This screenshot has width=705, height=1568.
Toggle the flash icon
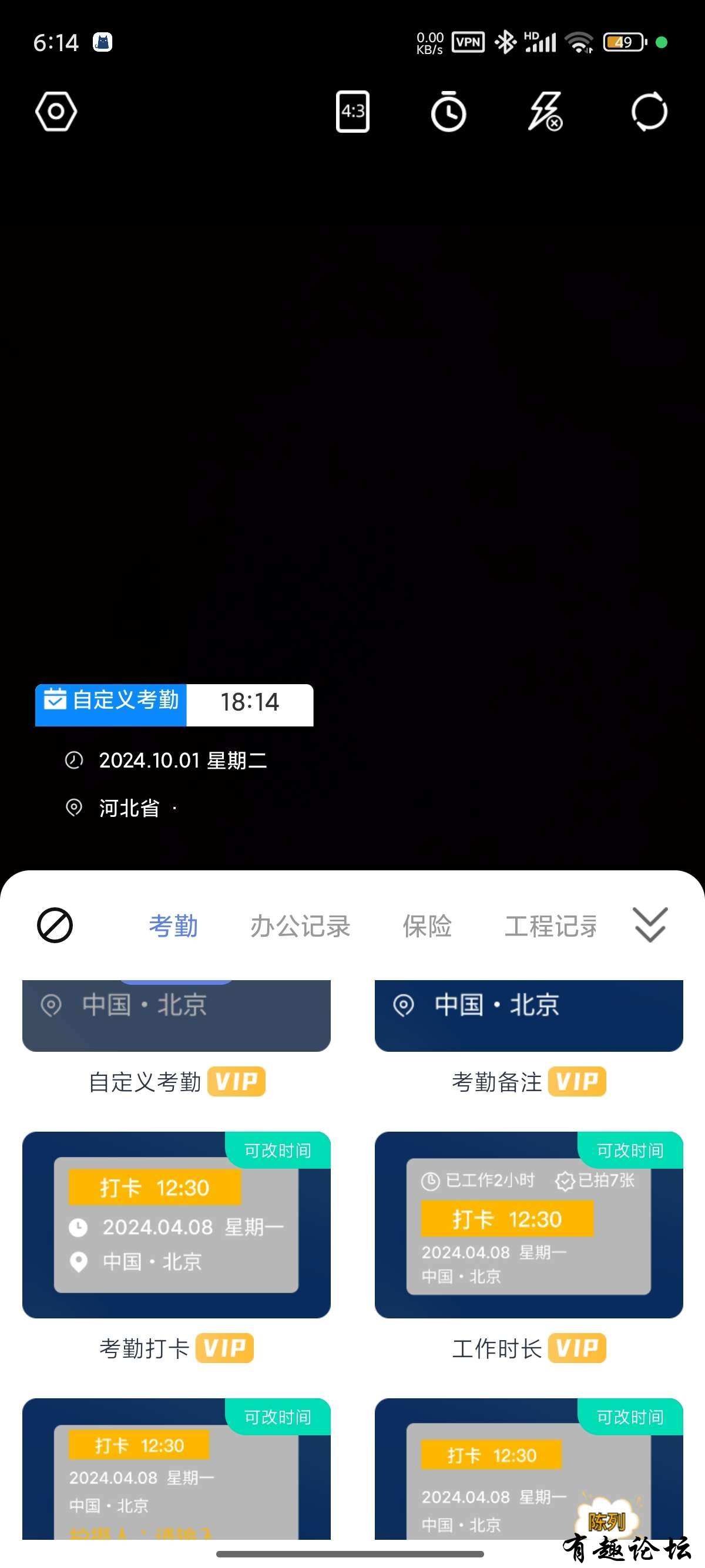click(x=544, y=112)
